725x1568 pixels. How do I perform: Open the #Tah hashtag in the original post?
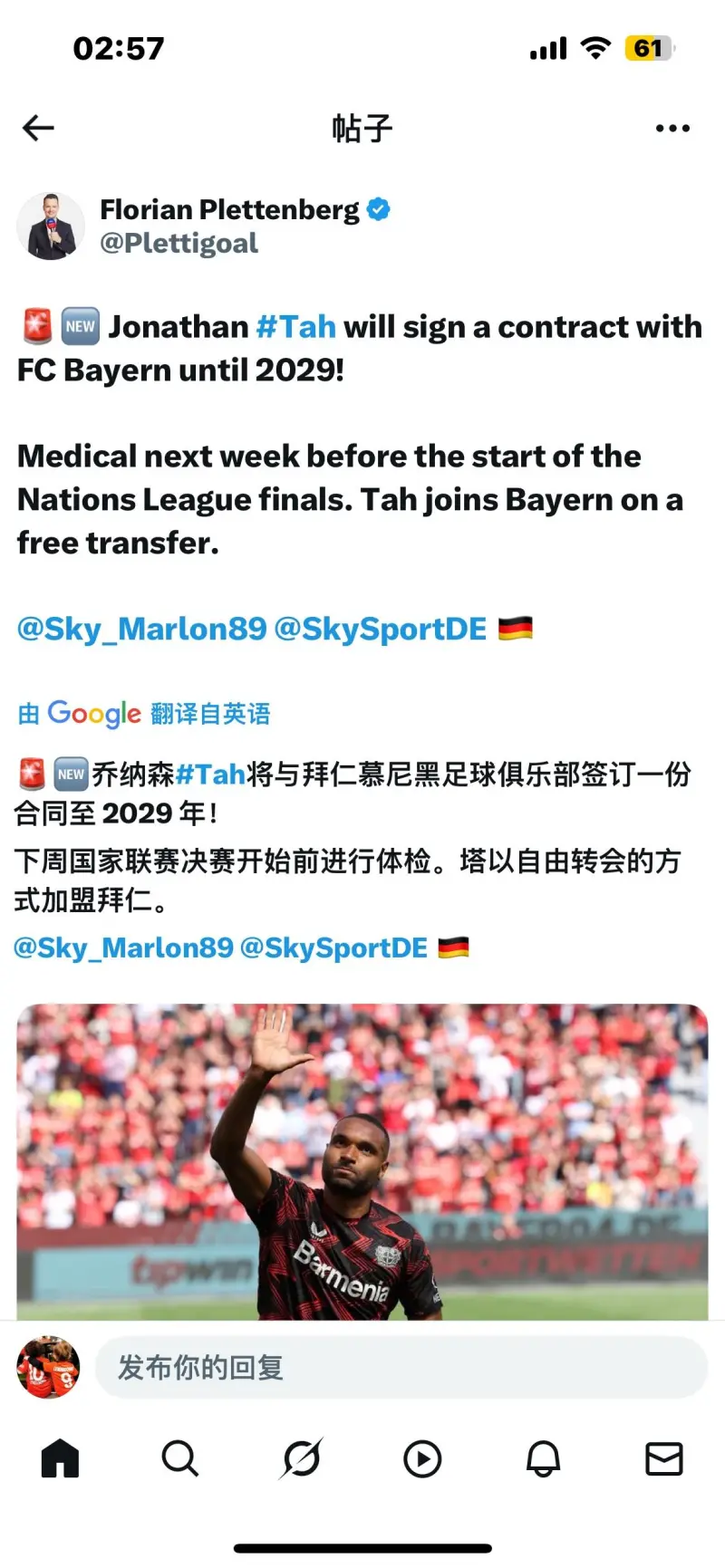tap(295, 327)
